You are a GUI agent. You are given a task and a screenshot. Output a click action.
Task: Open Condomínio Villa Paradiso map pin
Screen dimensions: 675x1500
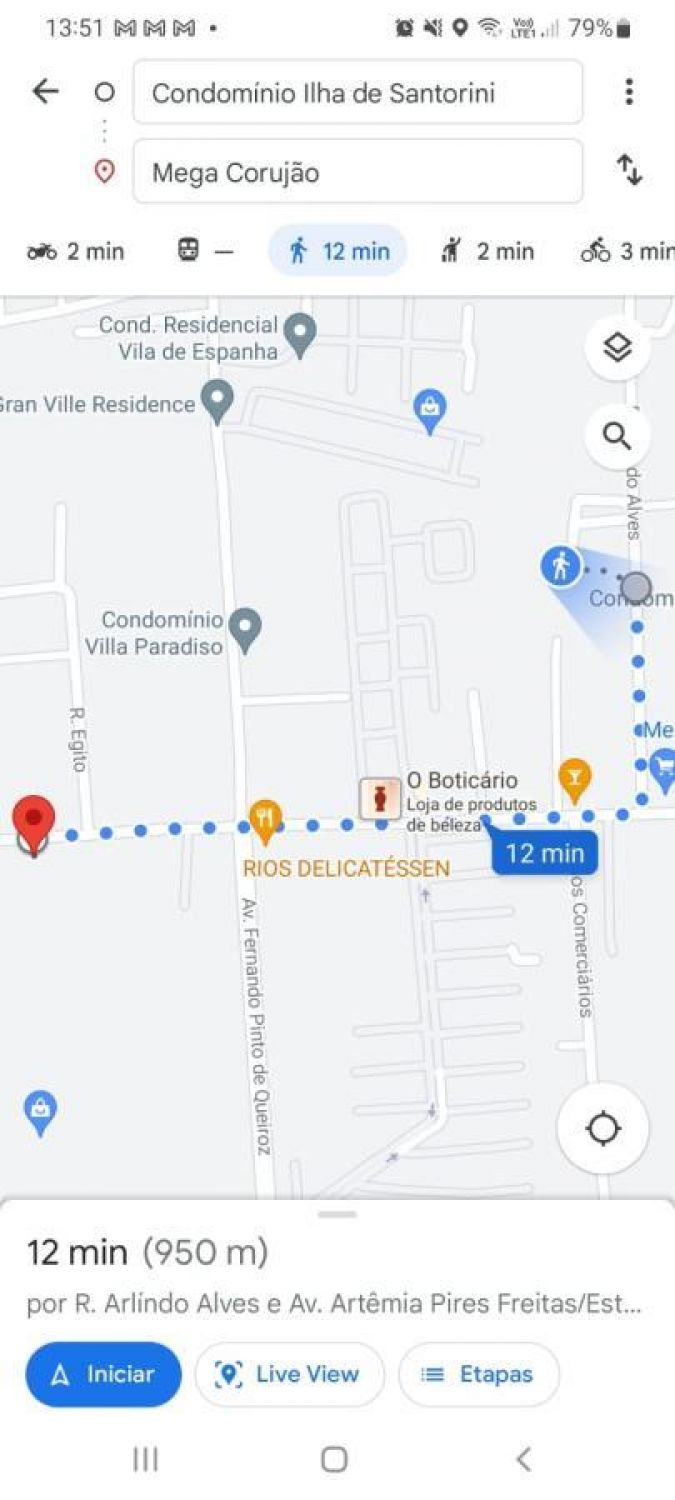[x=245, y=630]
